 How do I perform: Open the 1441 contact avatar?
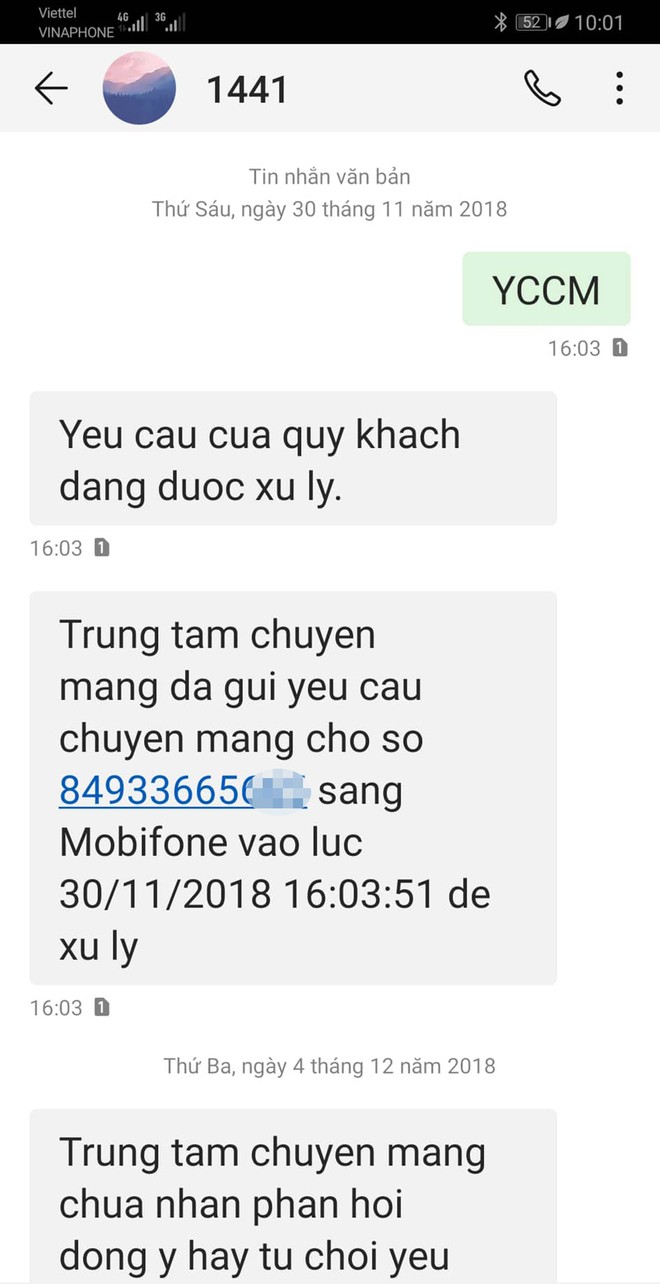[139, 89]
